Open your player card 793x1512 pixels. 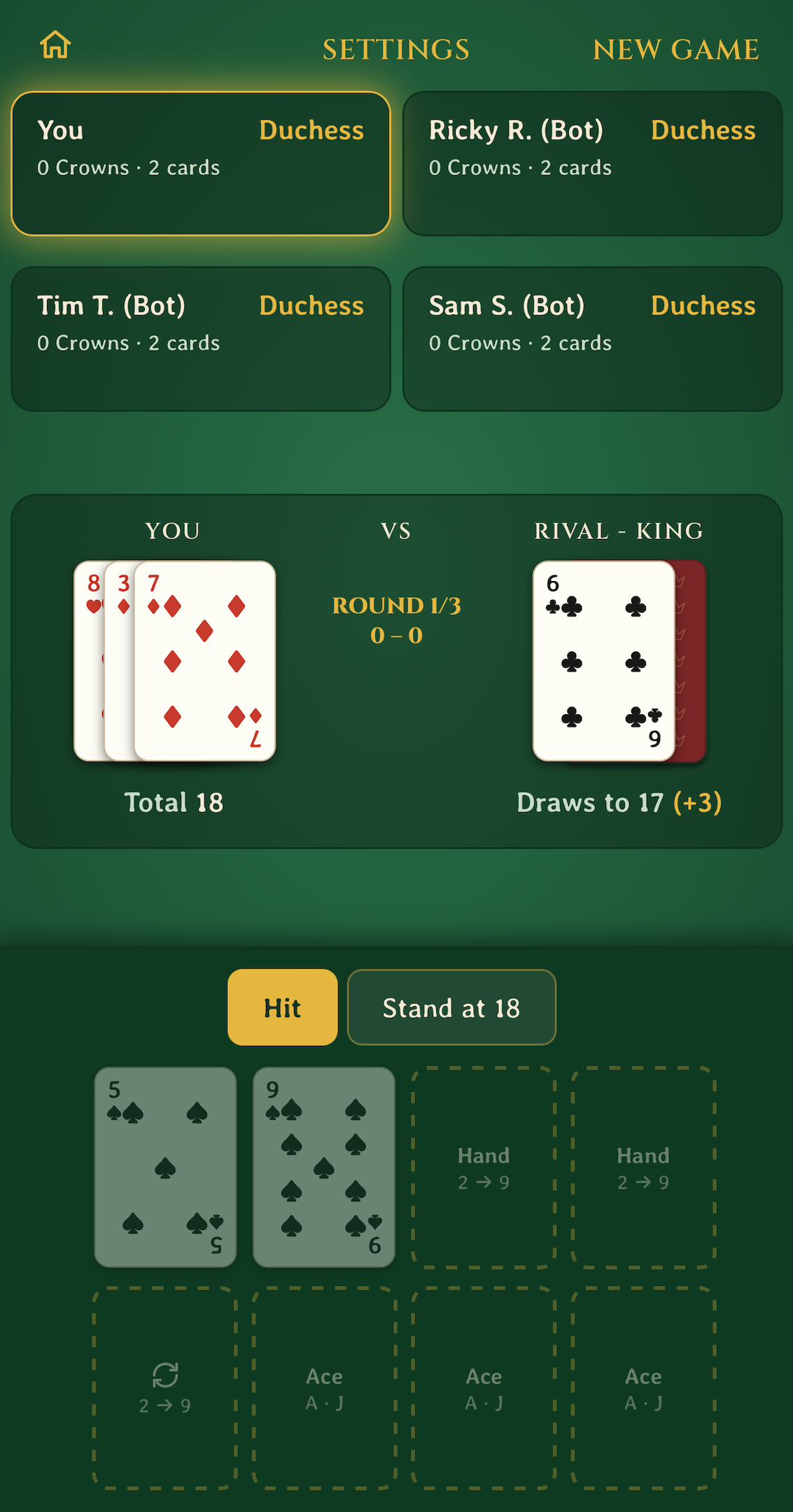201,164
